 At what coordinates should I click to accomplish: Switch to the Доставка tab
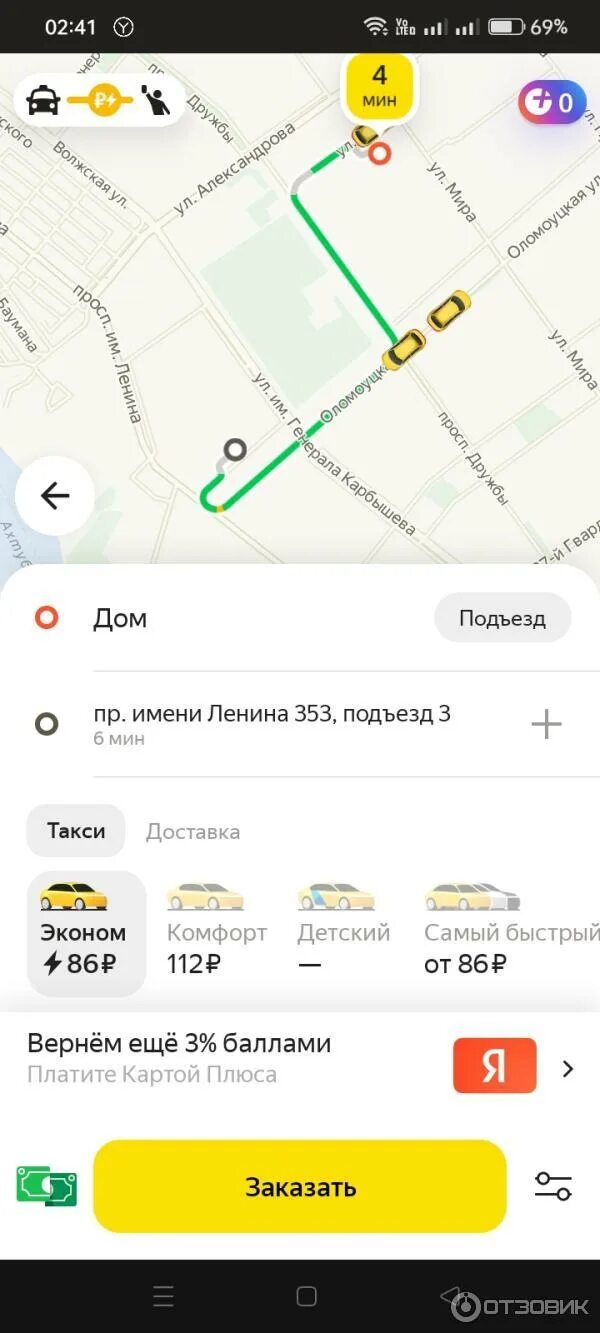[x=193, y=832]
